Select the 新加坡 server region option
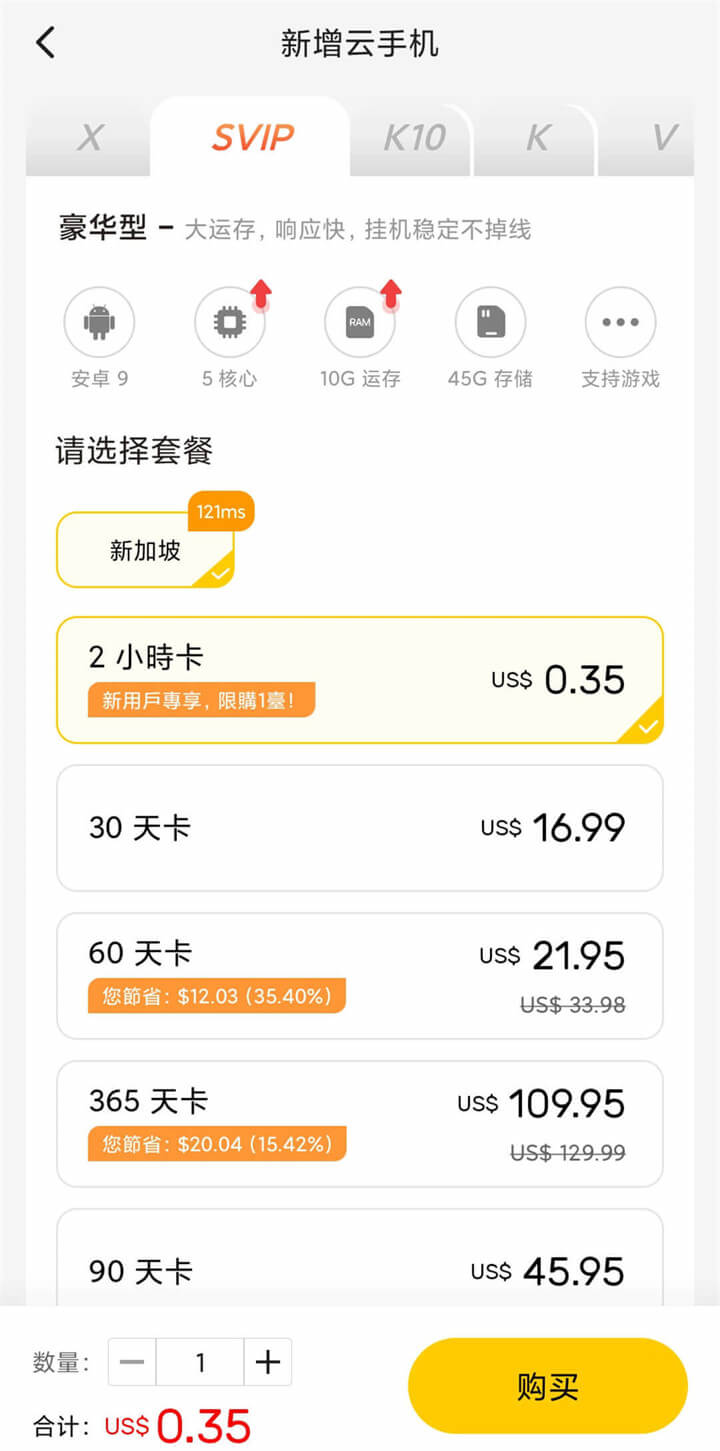This screenshot has width=720, height=1451. (x=145, y=550)
